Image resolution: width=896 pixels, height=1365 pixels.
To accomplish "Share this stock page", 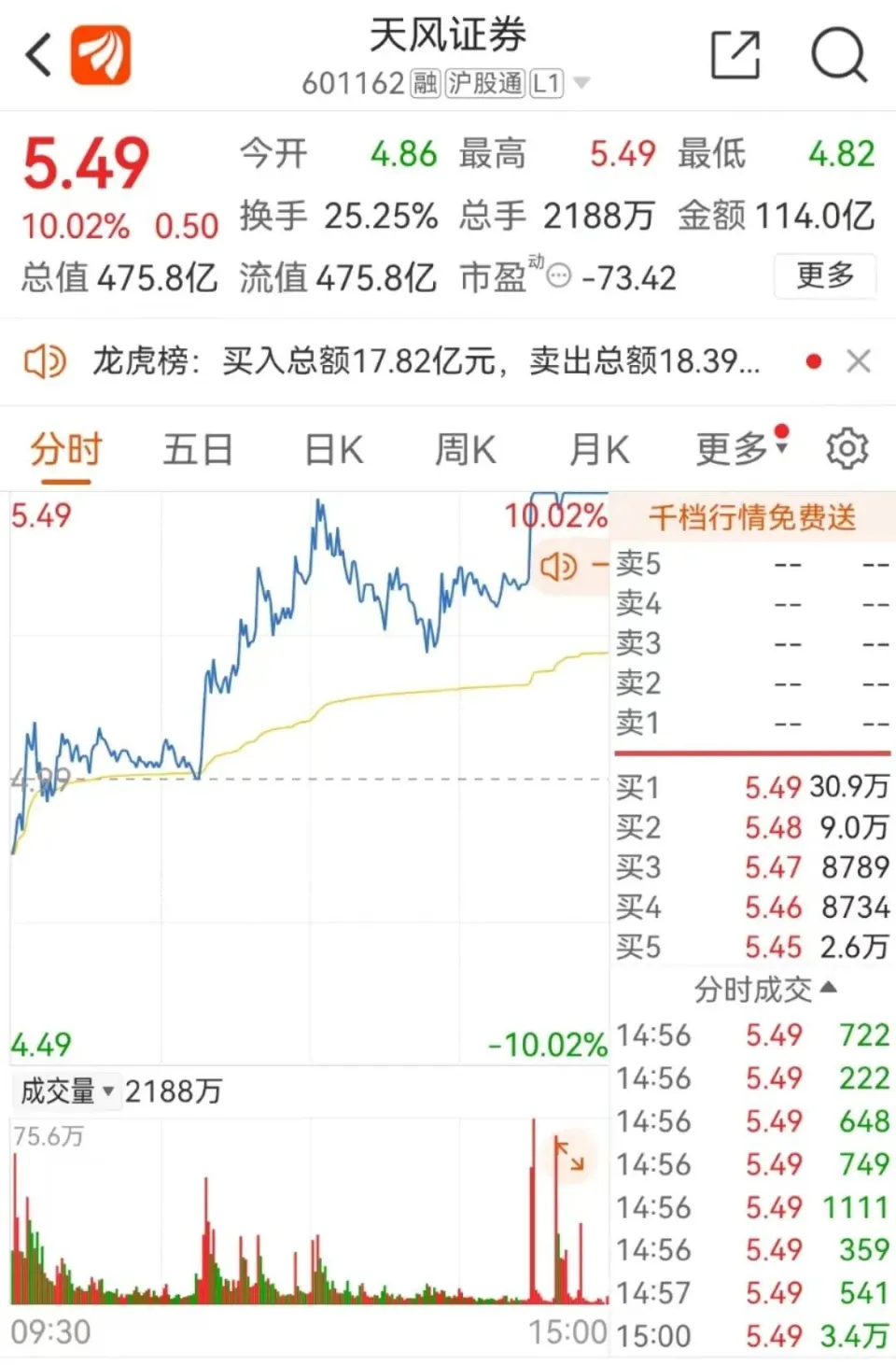I will point(735,56).
